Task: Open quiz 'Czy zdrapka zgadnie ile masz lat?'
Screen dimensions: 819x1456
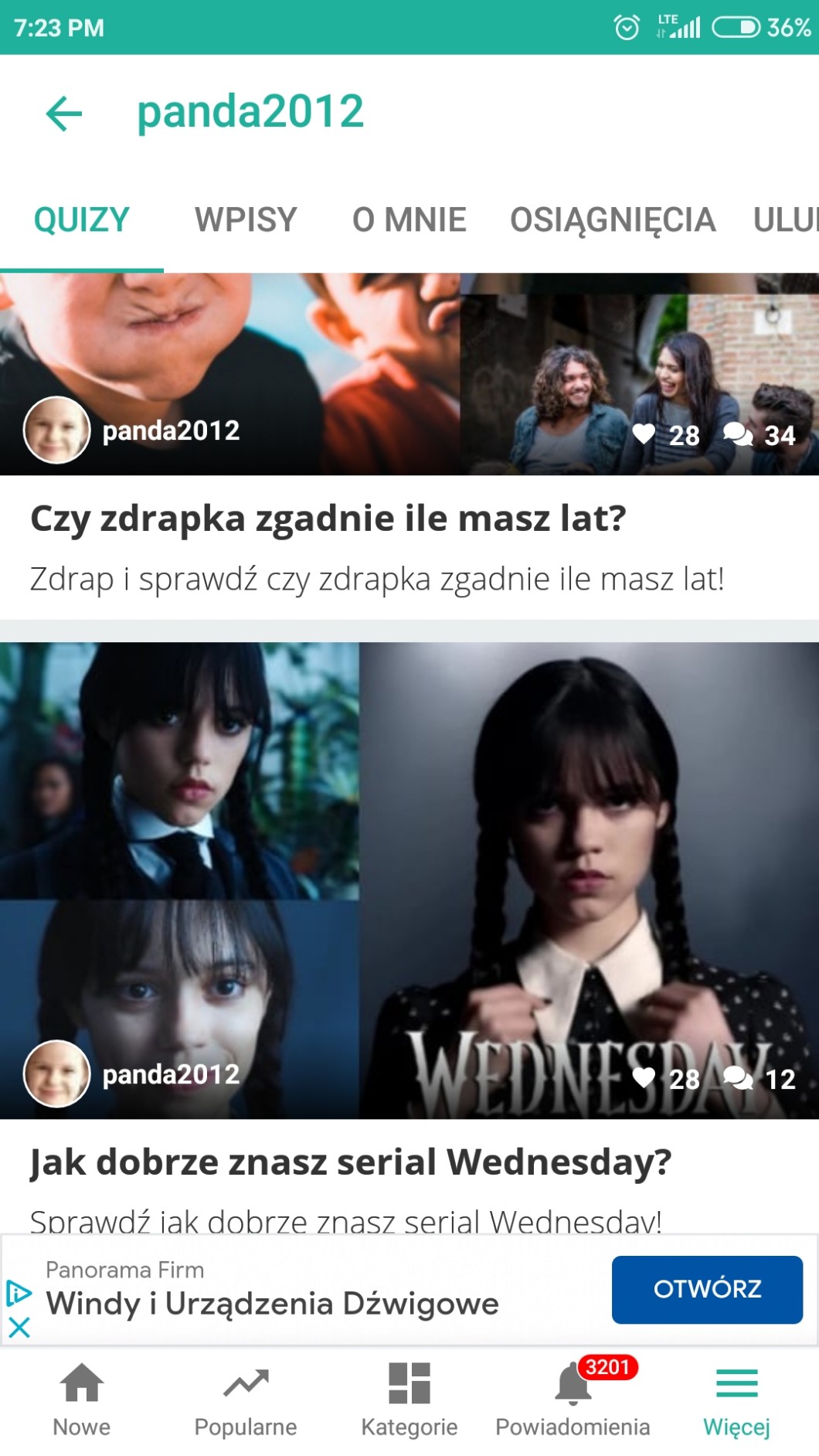Action: click(x=328, y=519)
